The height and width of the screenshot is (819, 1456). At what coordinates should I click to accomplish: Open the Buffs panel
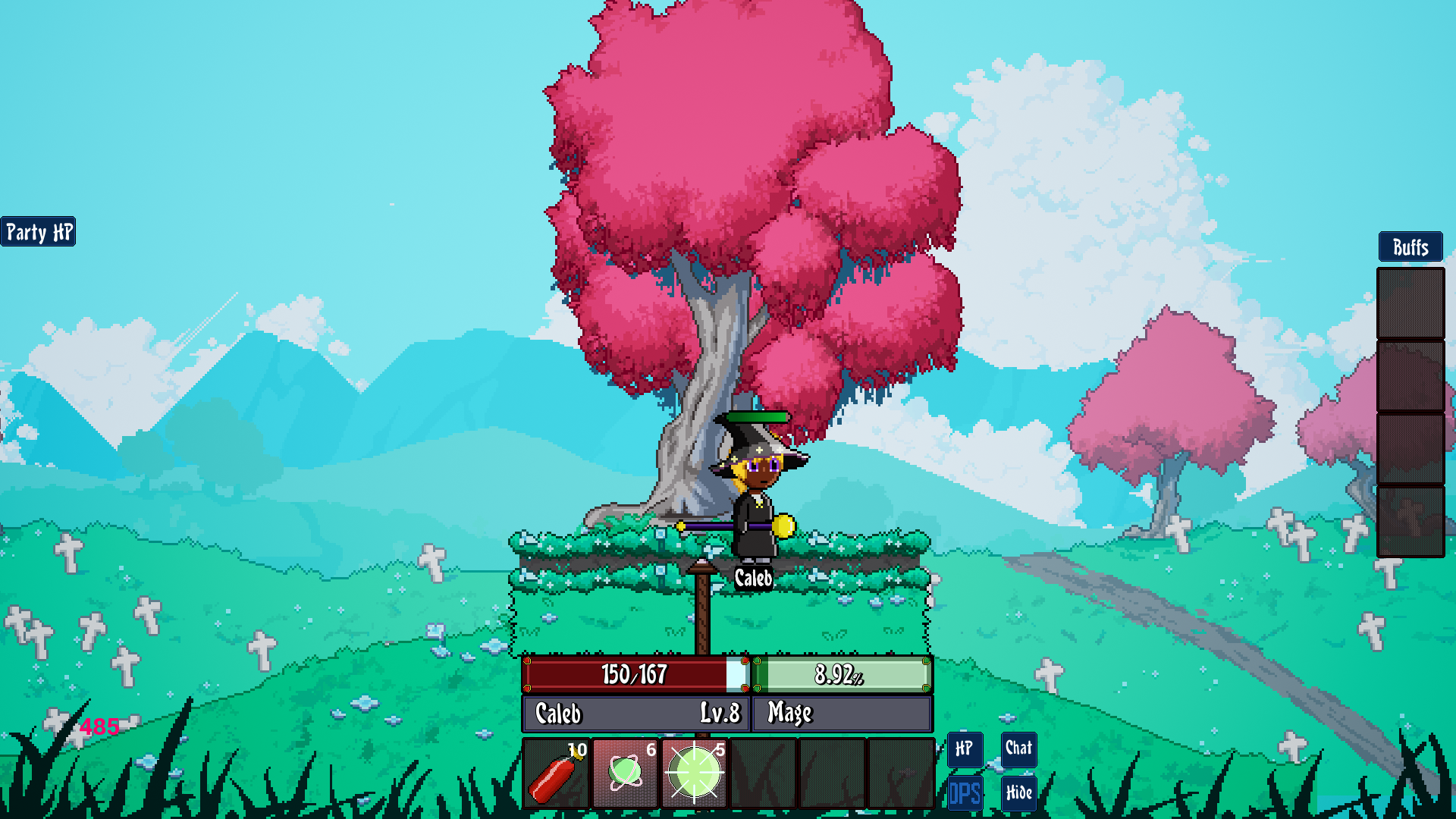pos(1410,247)
